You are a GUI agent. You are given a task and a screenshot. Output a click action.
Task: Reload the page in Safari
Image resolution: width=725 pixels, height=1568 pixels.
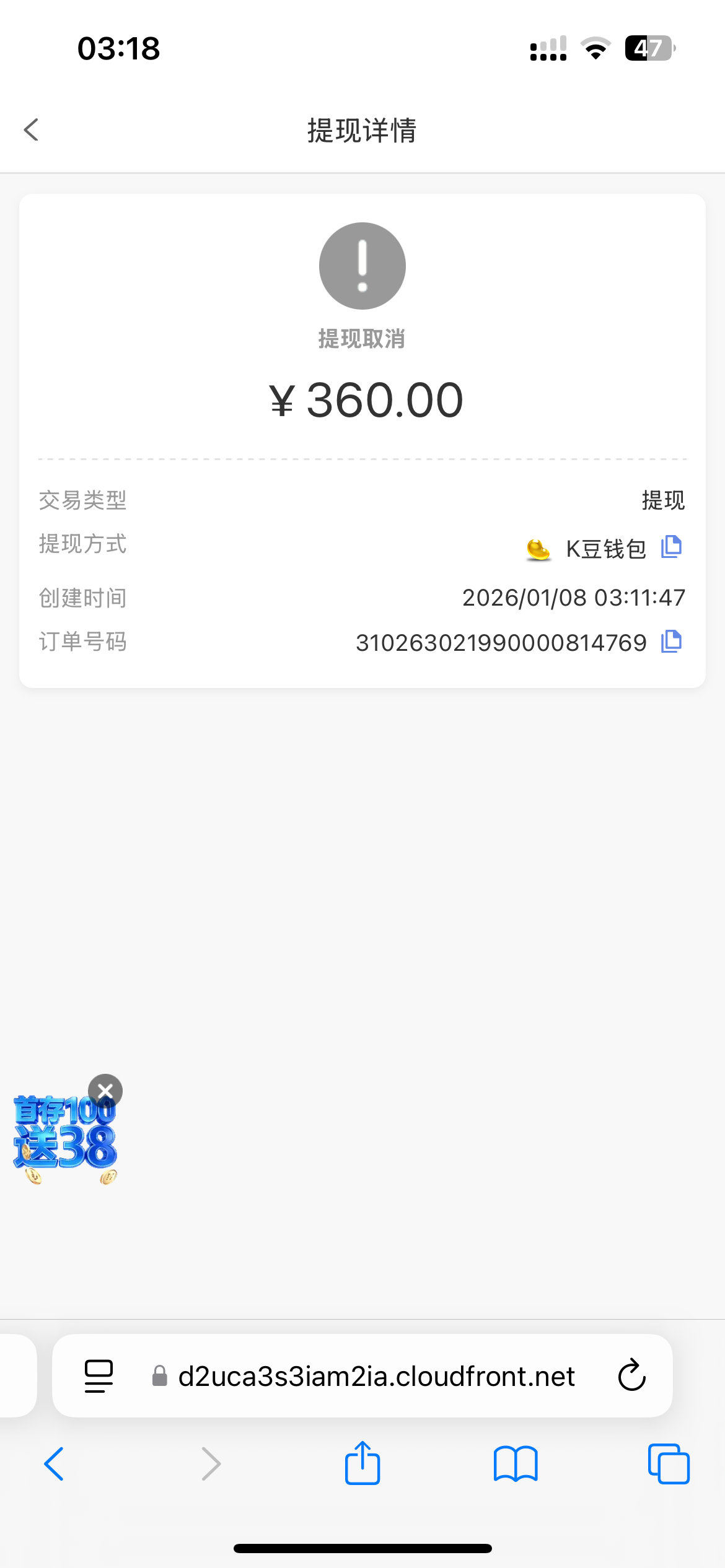tap(631, 1375)
